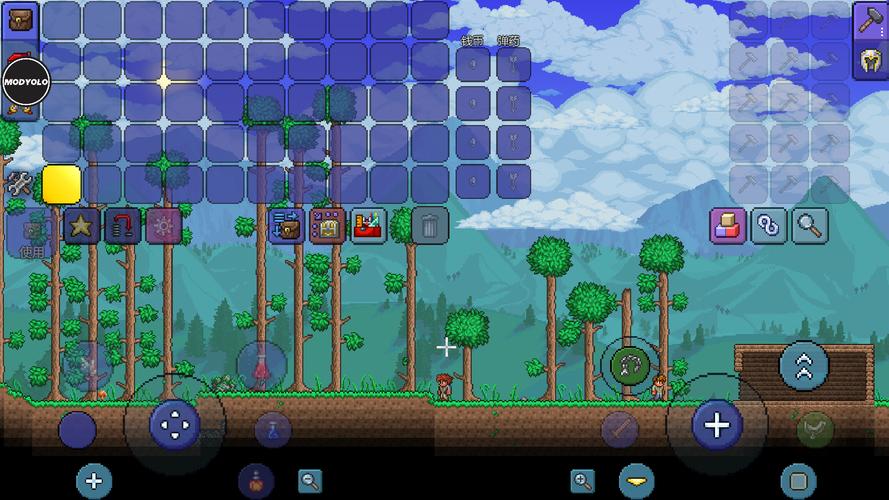Use the quick heal potion button
The image size is (889, 500).
(x=257, y=481)
